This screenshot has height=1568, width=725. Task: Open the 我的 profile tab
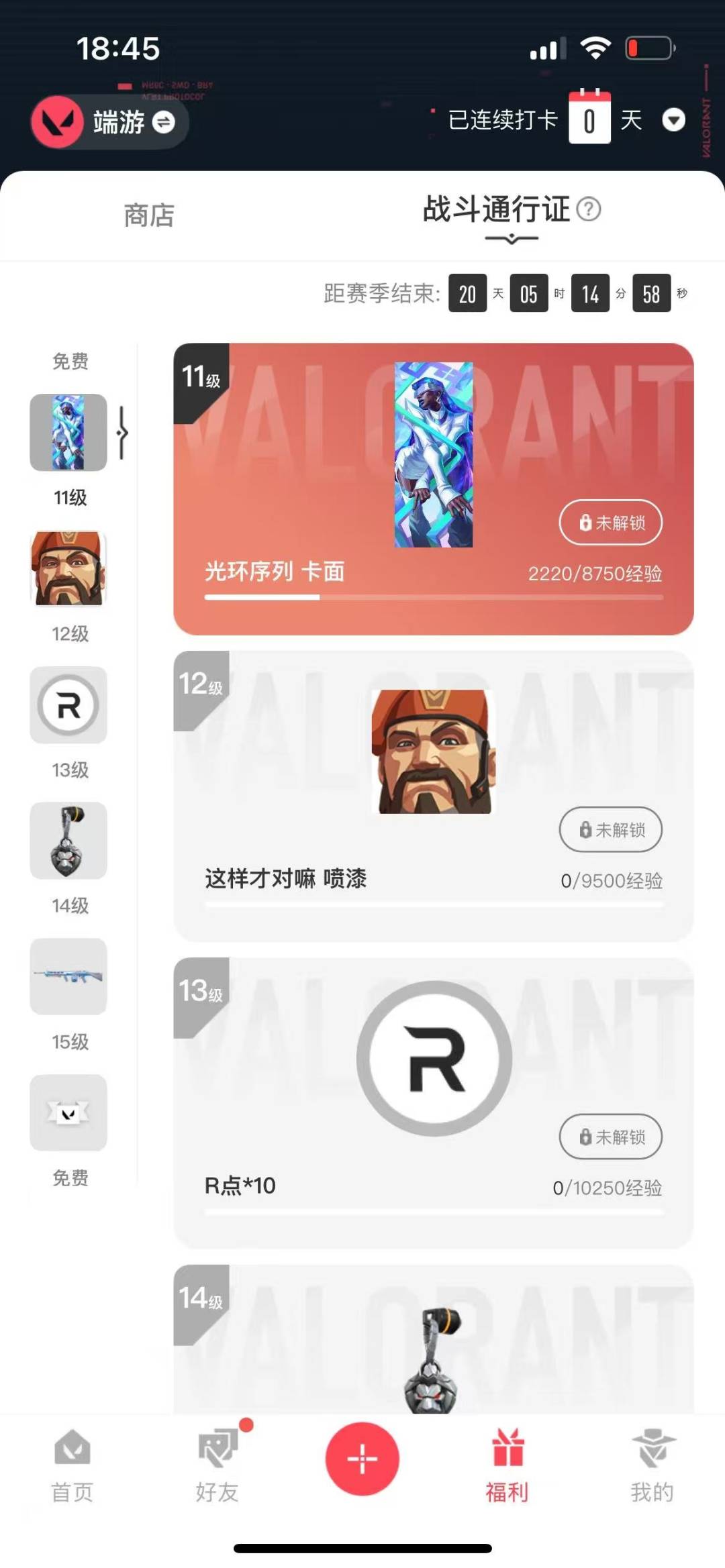pyautogui.click(x=652, y=1467)
